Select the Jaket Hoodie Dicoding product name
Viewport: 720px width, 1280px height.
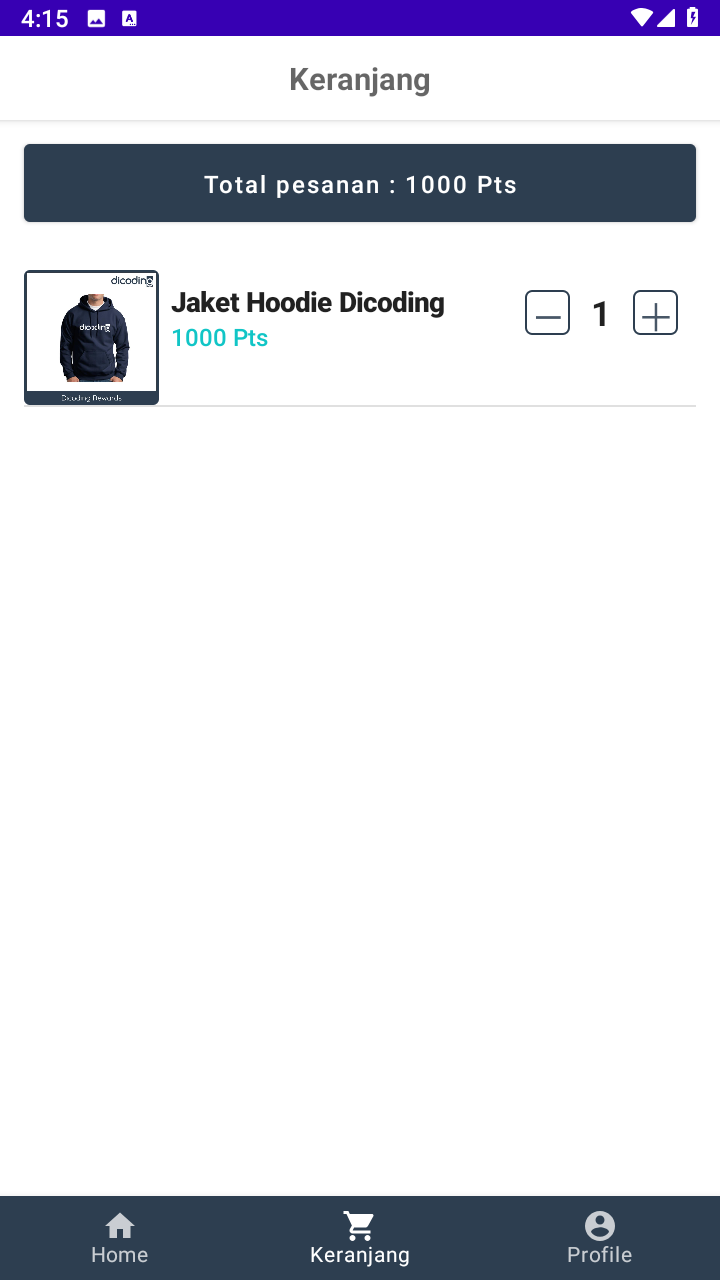pos(307,302)
